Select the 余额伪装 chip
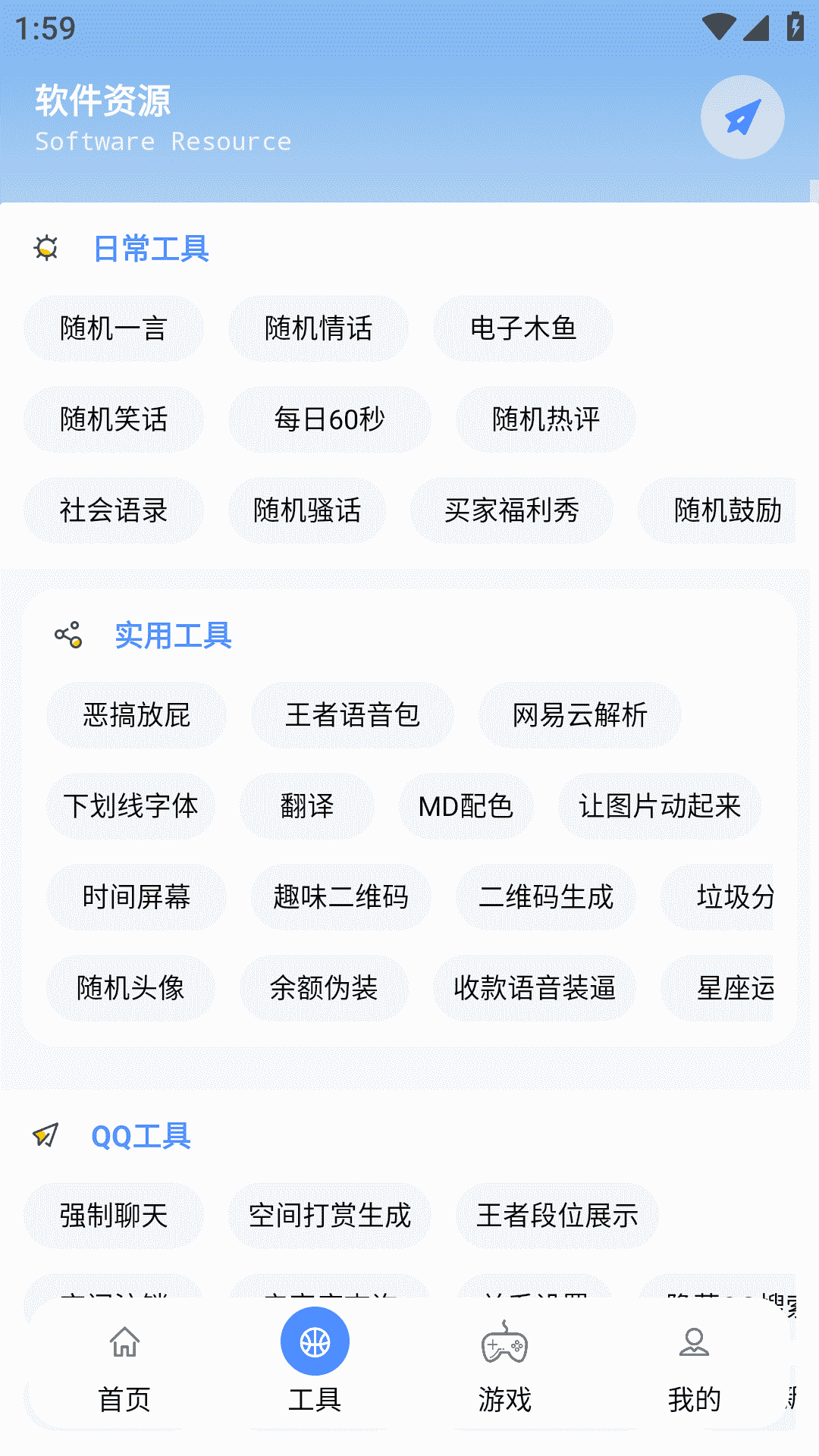 pos(324,988)
